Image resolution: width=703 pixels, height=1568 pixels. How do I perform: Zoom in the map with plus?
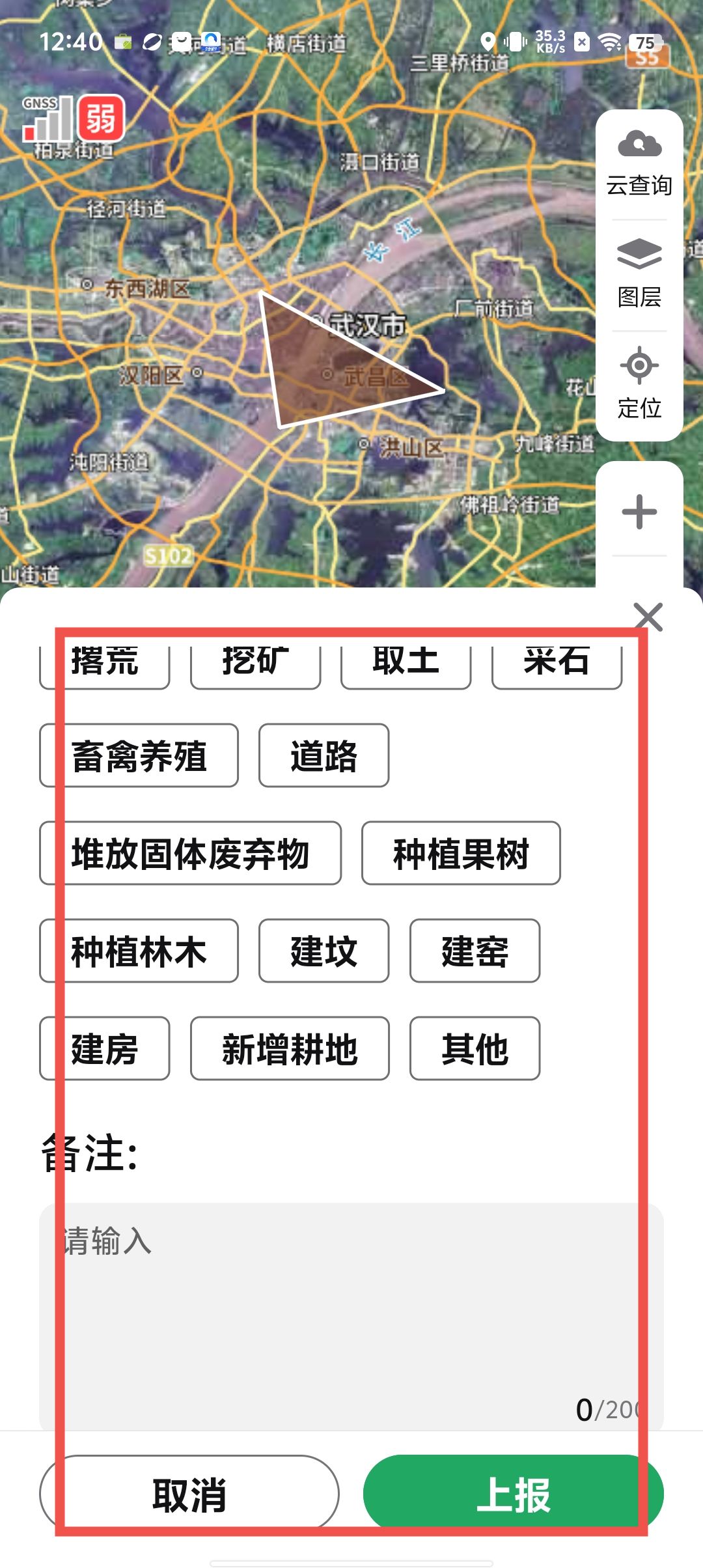coord(639,512)
